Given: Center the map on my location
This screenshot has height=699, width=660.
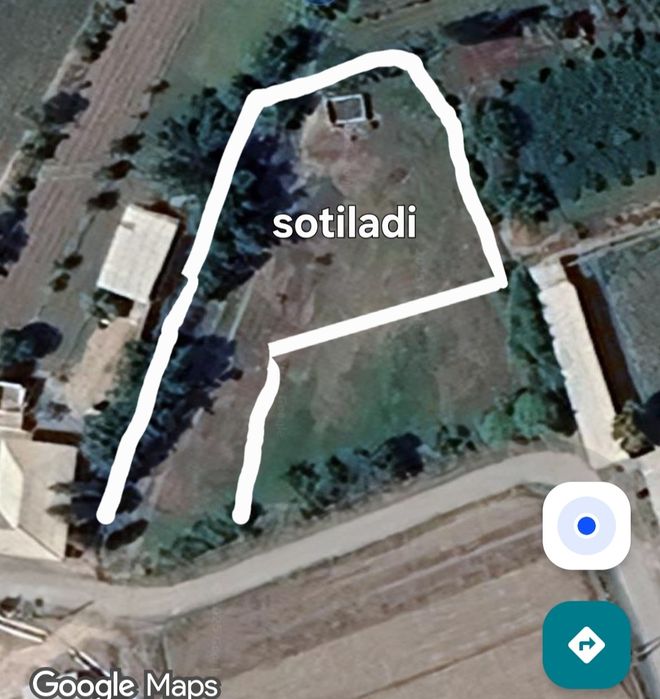Looking at the screenshot, I should click(x=586, y=526).
